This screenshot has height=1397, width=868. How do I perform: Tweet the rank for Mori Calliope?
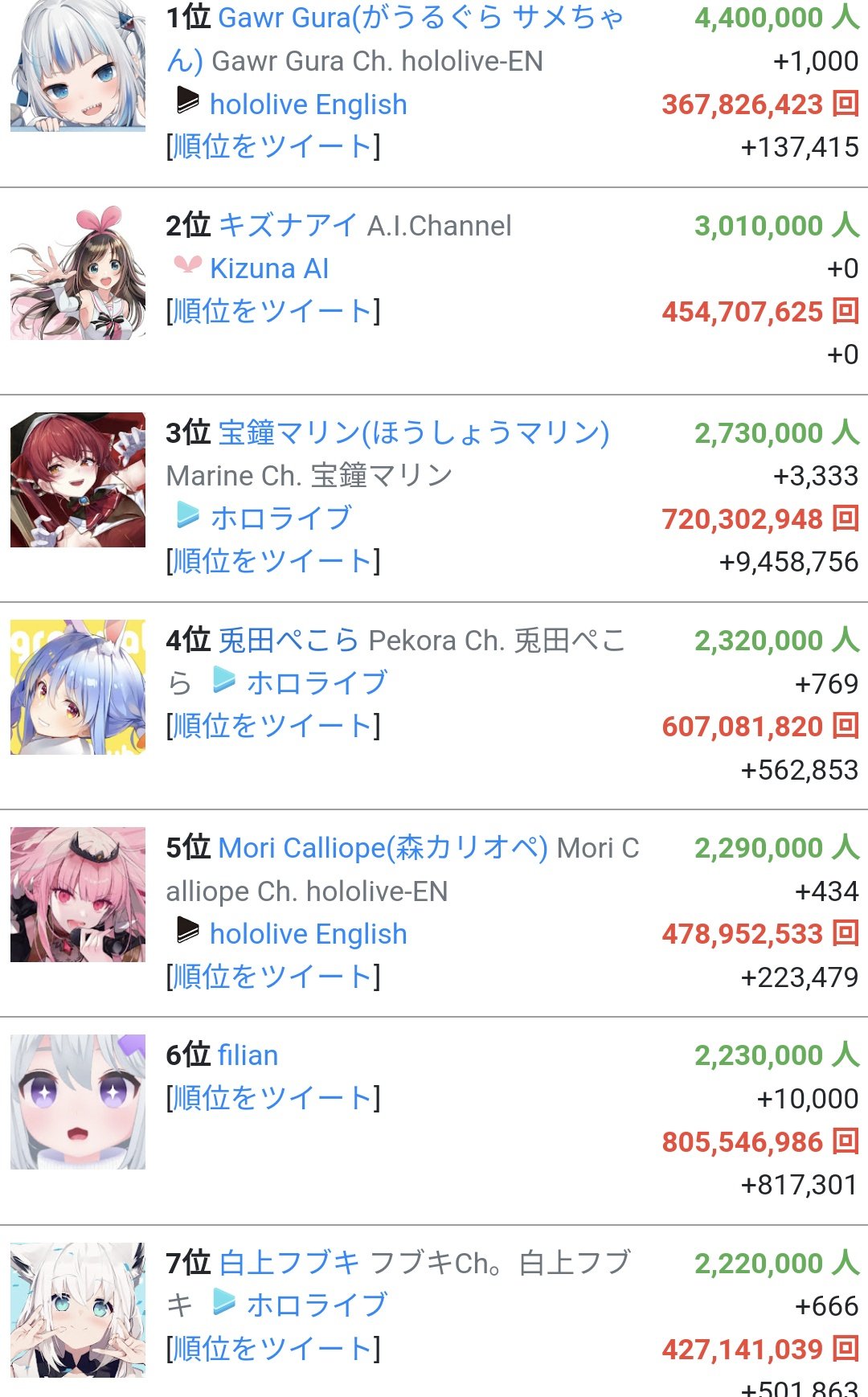(x=273, y=977)
